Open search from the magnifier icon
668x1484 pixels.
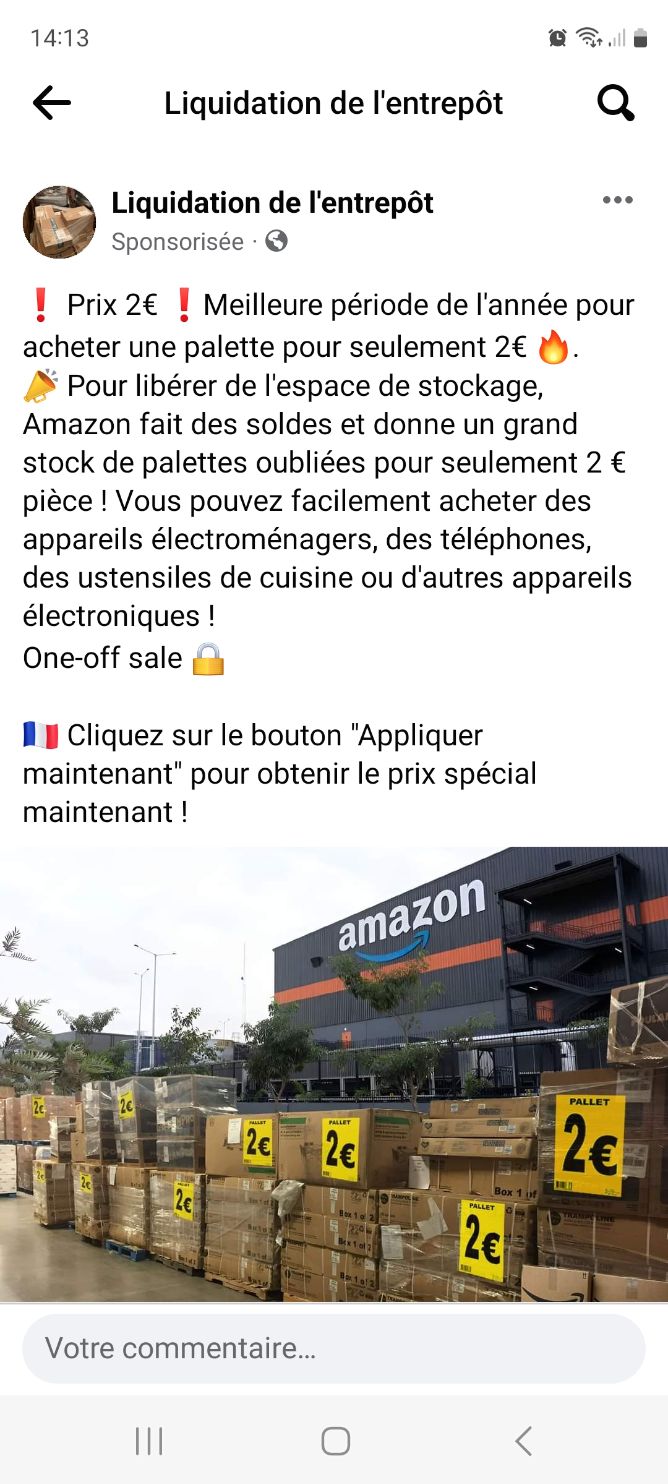pos(615,103)
